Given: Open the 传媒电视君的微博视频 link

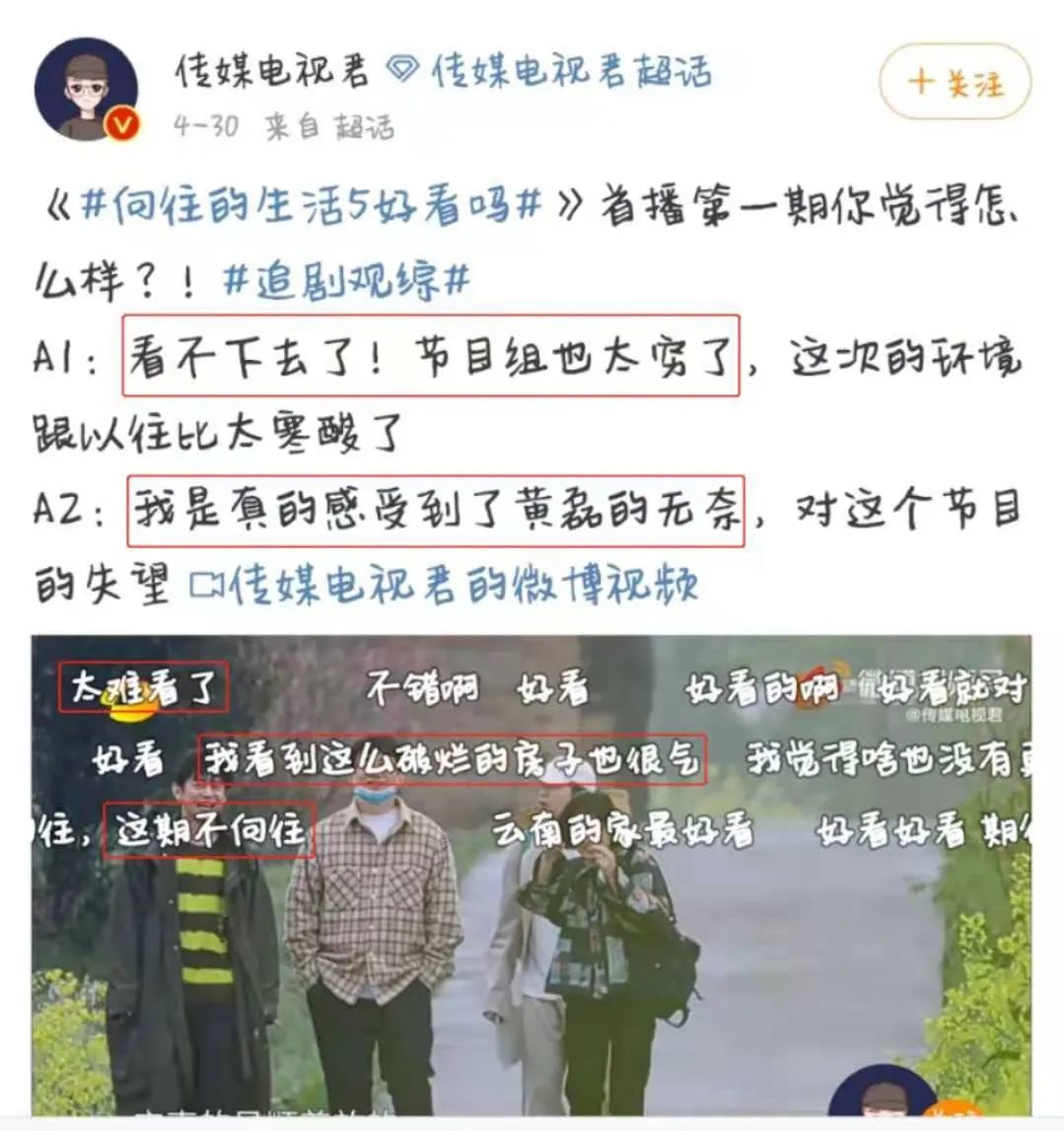Looking at the screenshot, I should click(446, 585).
